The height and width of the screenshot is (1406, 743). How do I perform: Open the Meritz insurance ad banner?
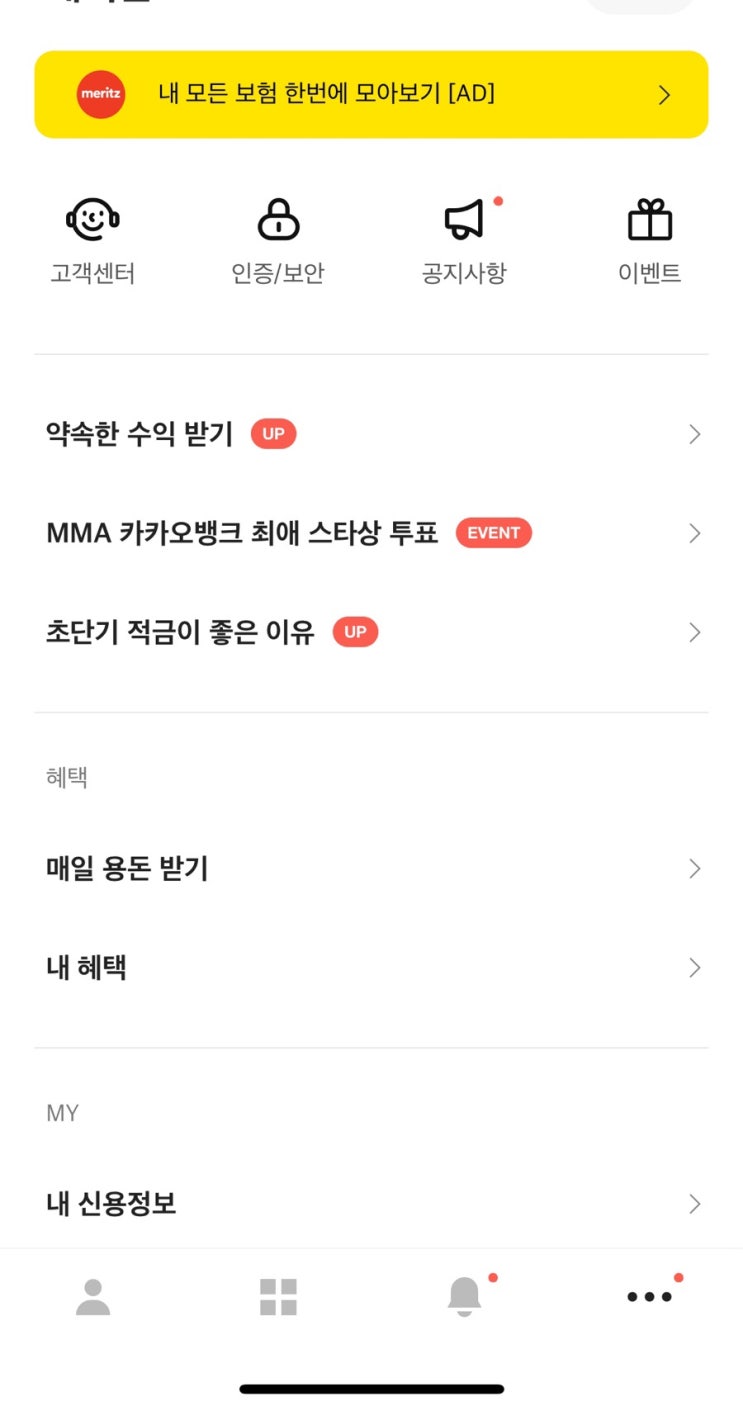click(x=371, y=95)
